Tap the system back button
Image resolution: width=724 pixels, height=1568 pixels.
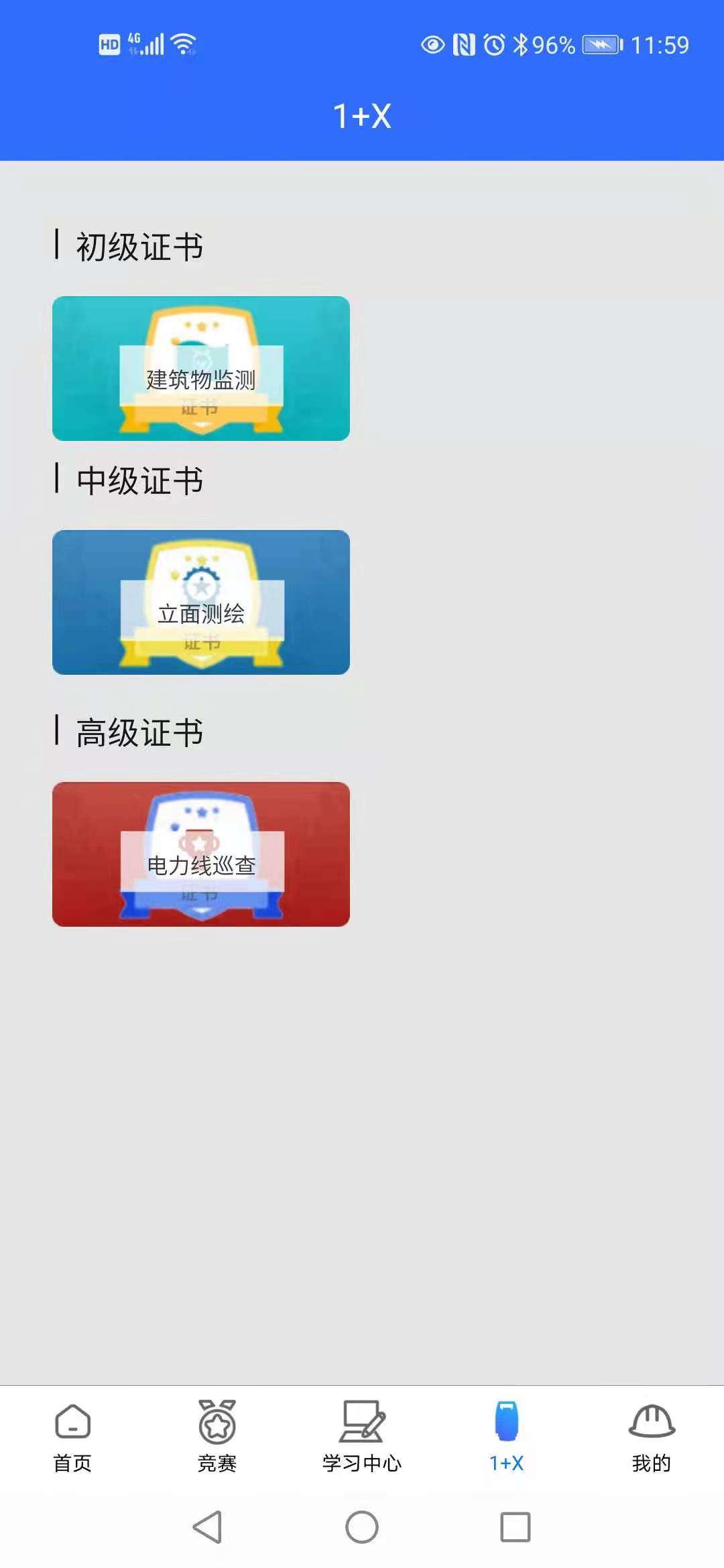(x=208, y=1527)
